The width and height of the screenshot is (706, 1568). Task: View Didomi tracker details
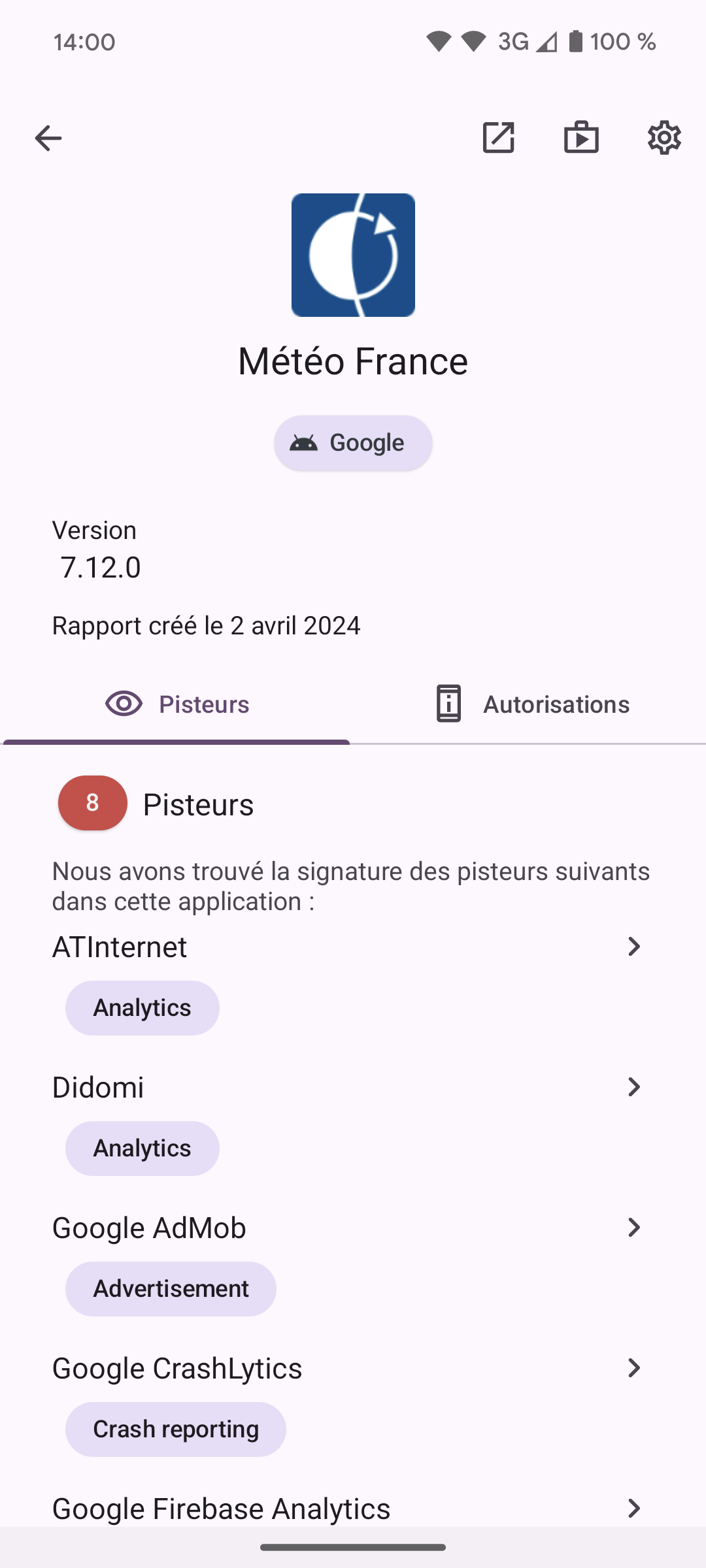[x=346, y=1087]
